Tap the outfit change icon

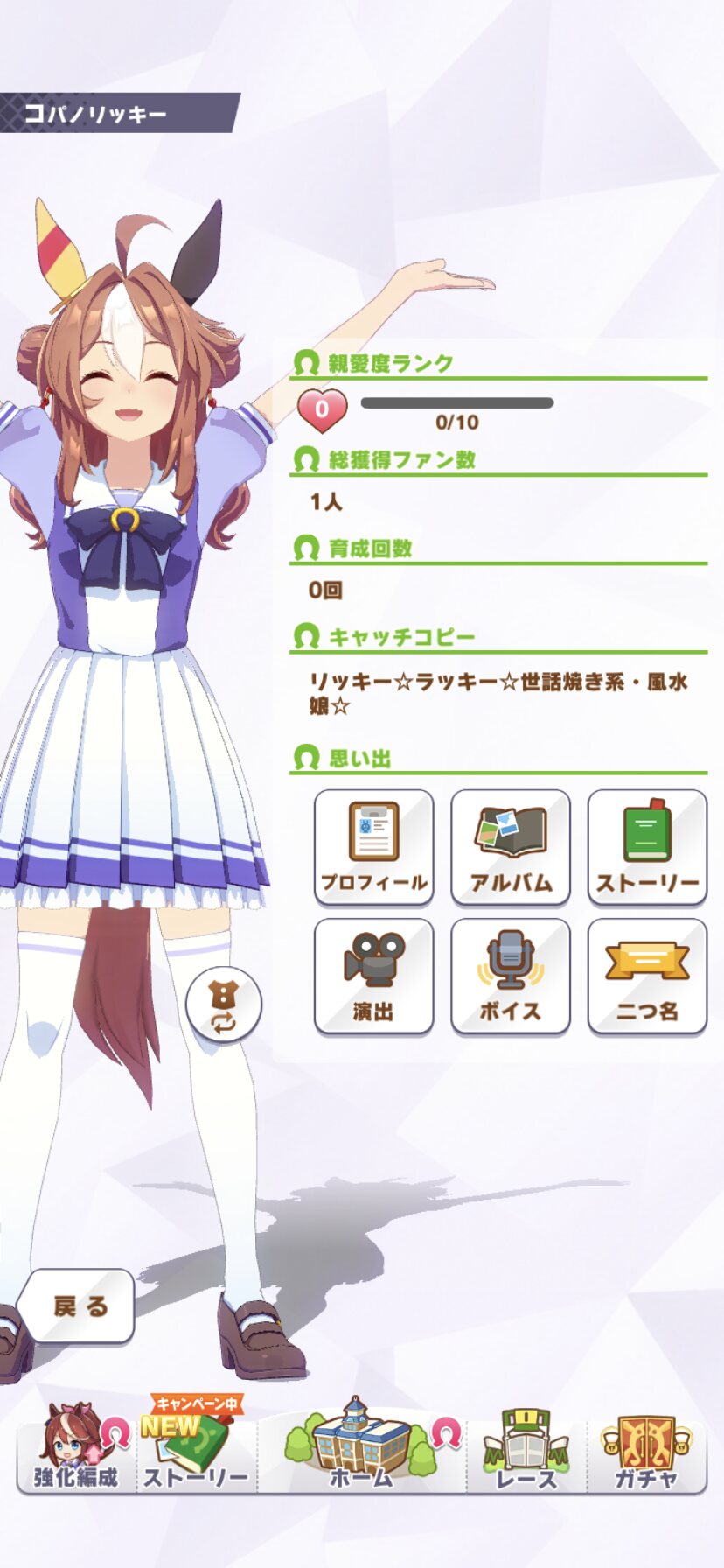point(224,1004)
